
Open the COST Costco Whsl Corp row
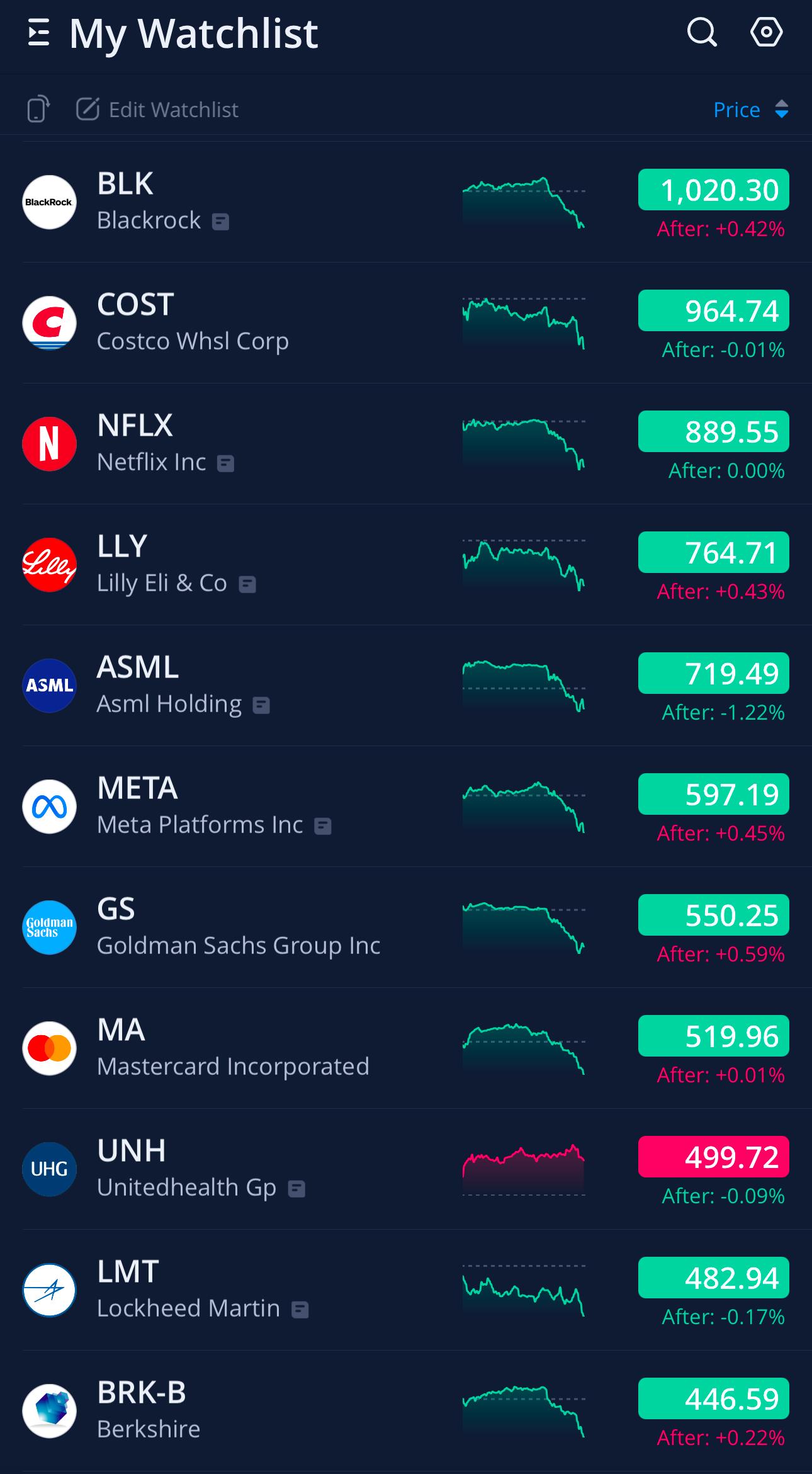[406, 323]
